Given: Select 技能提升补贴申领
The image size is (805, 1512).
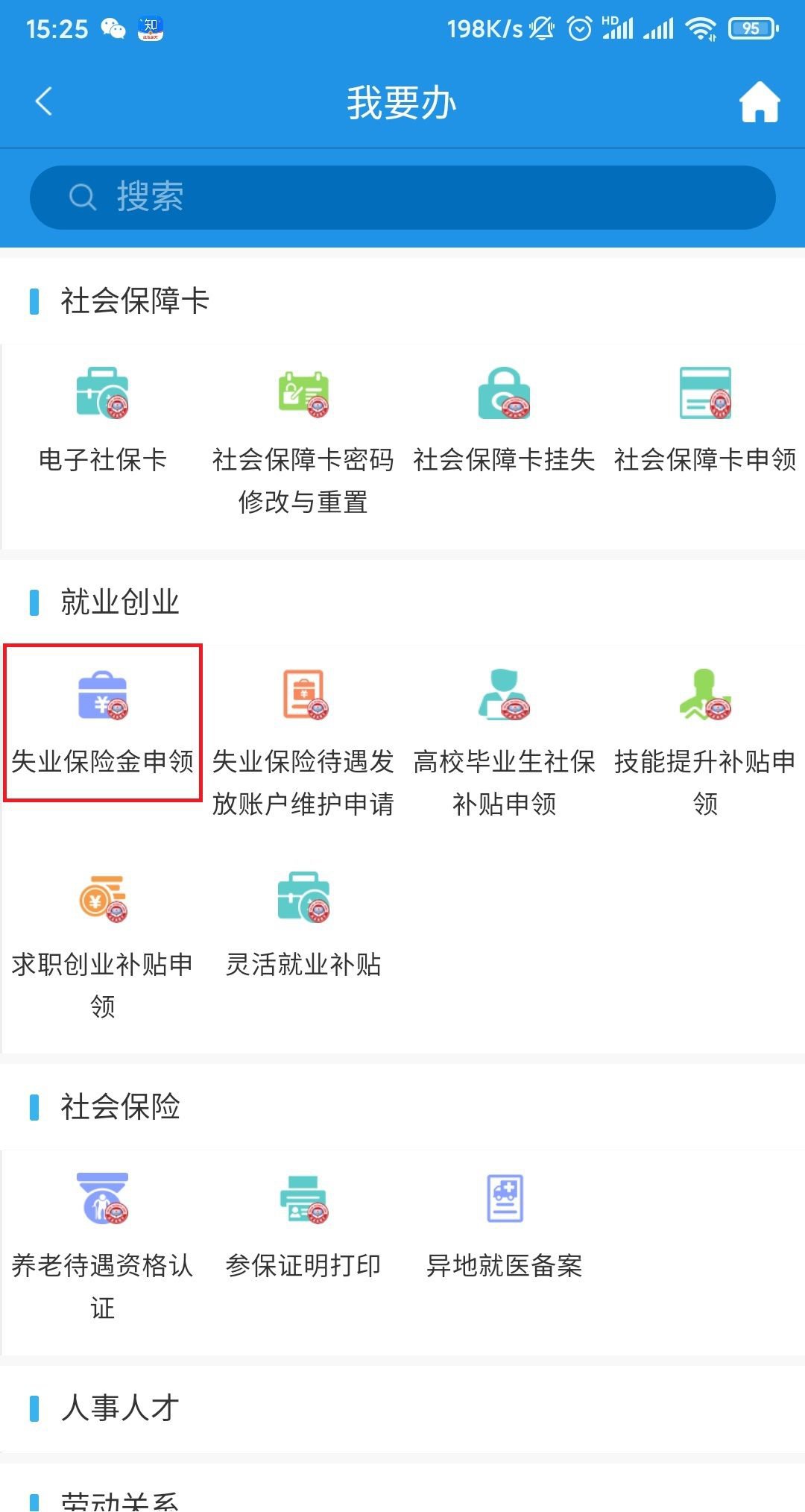Looking at the screenshot, I should tap(705, 742).
